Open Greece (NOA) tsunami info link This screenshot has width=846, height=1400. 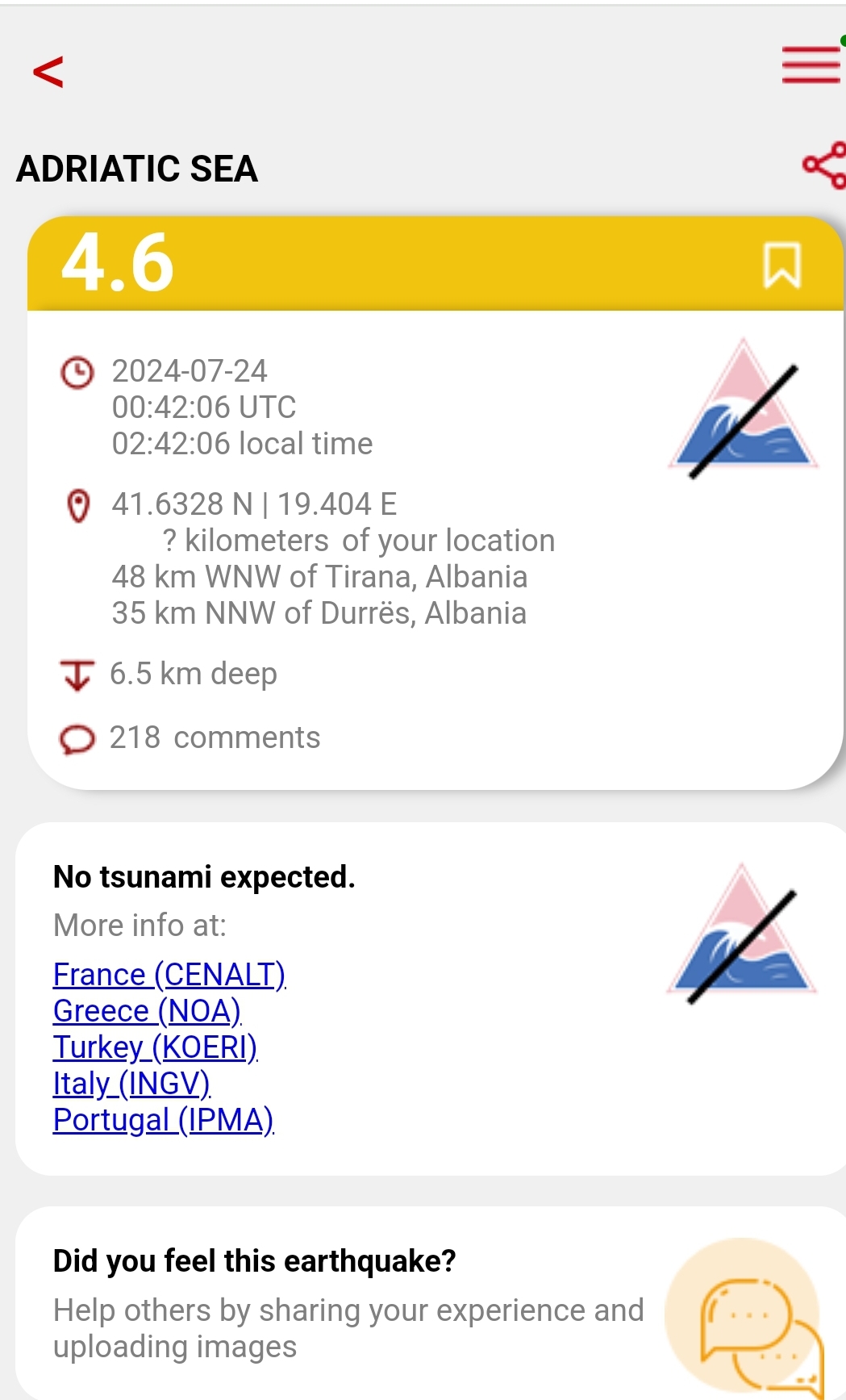click(x=147, y=1011)
